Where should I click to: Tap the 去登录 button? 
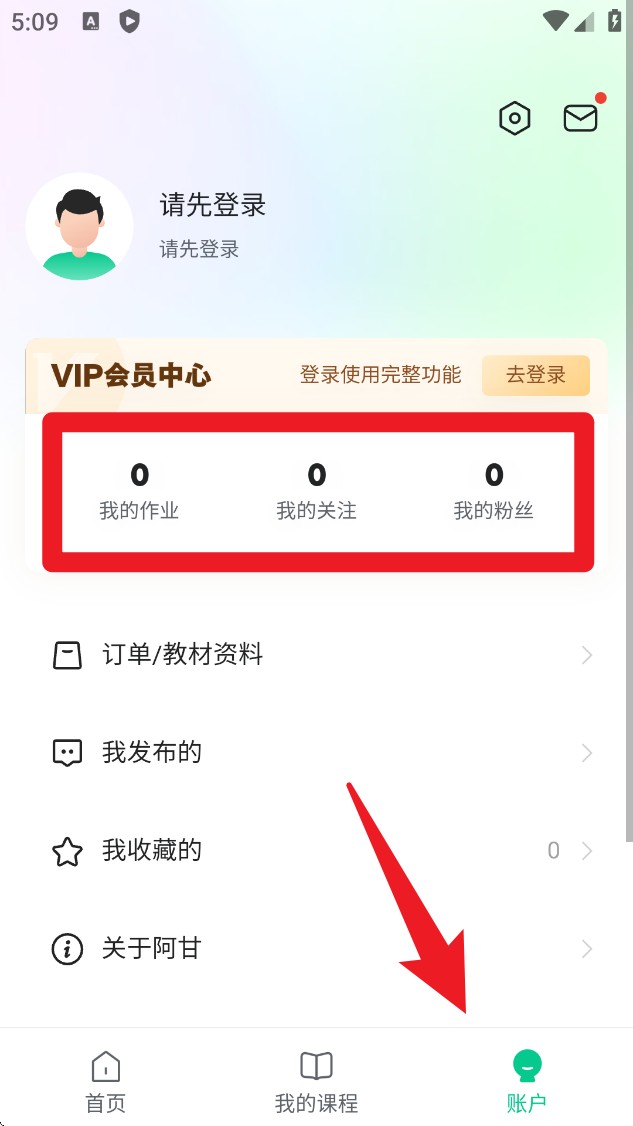[535, 375]
